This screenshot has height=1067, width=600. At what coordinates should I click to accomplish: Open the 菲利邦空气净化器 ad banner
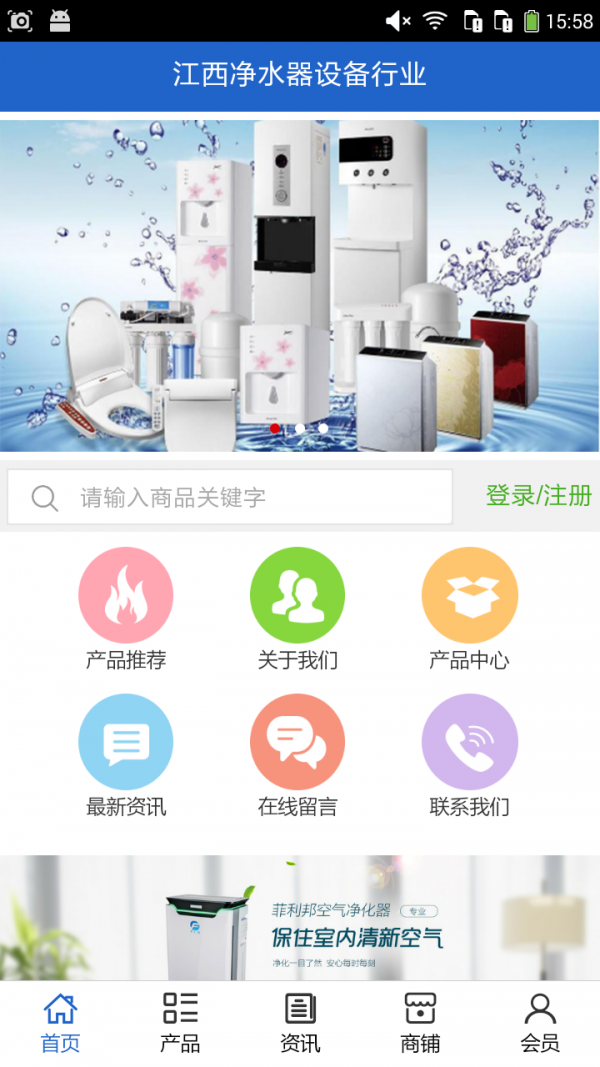coord(300,918)
